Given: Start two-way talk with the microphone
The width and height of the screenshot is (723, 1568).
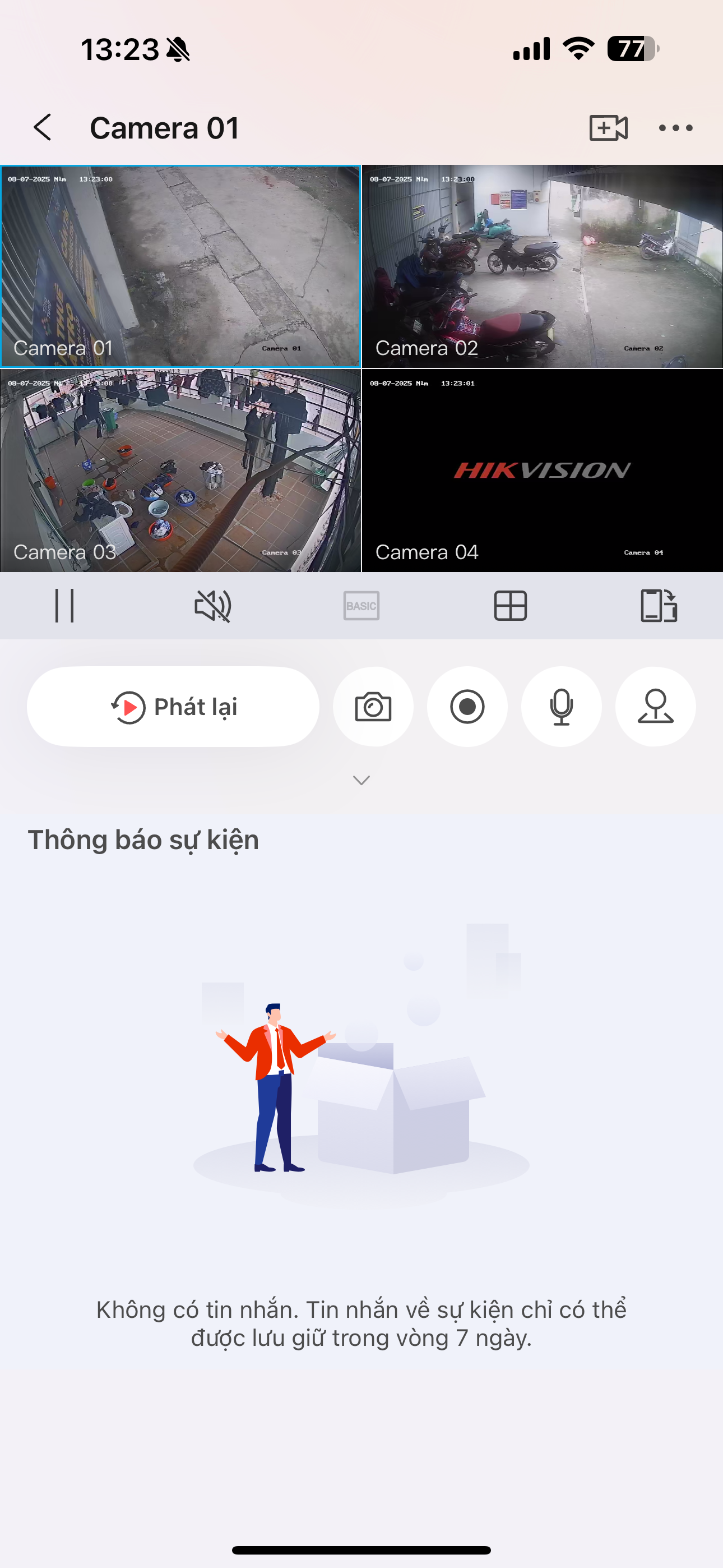Looking at the screenshot, I should [x=561, y=707].
